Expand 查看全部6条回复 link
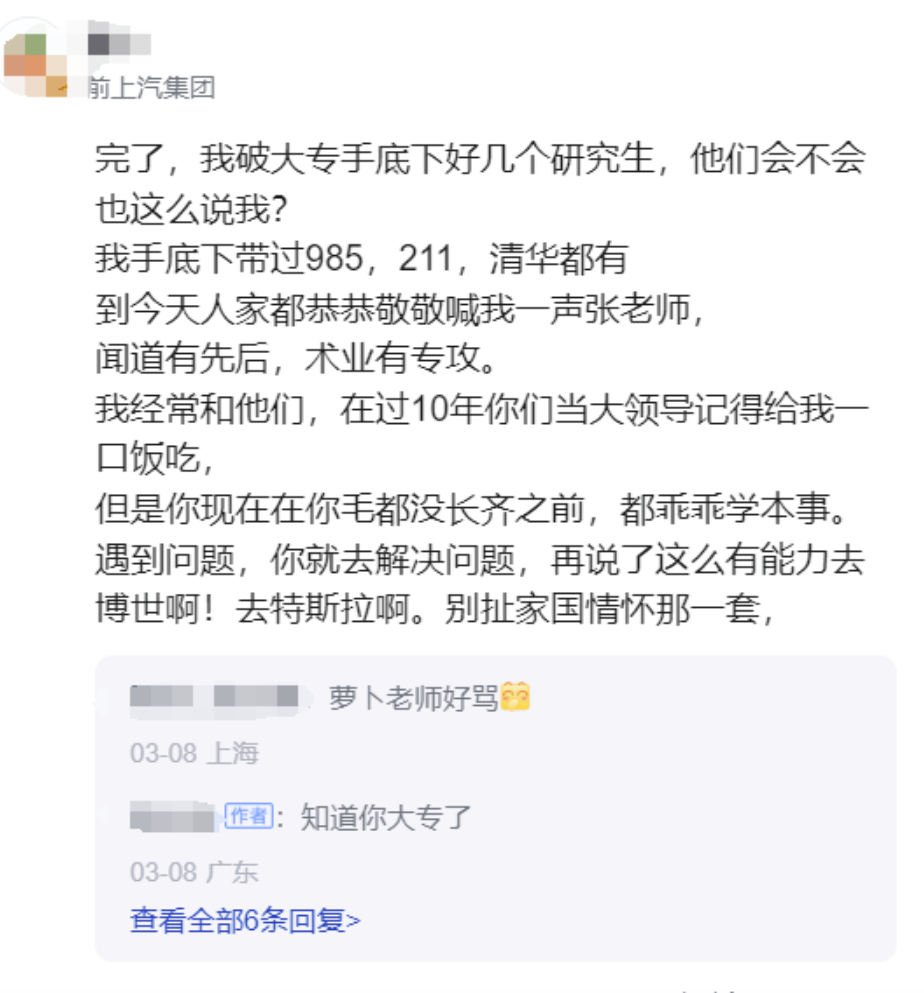Screen dimensions: 924x993 [x=245, y=921]
